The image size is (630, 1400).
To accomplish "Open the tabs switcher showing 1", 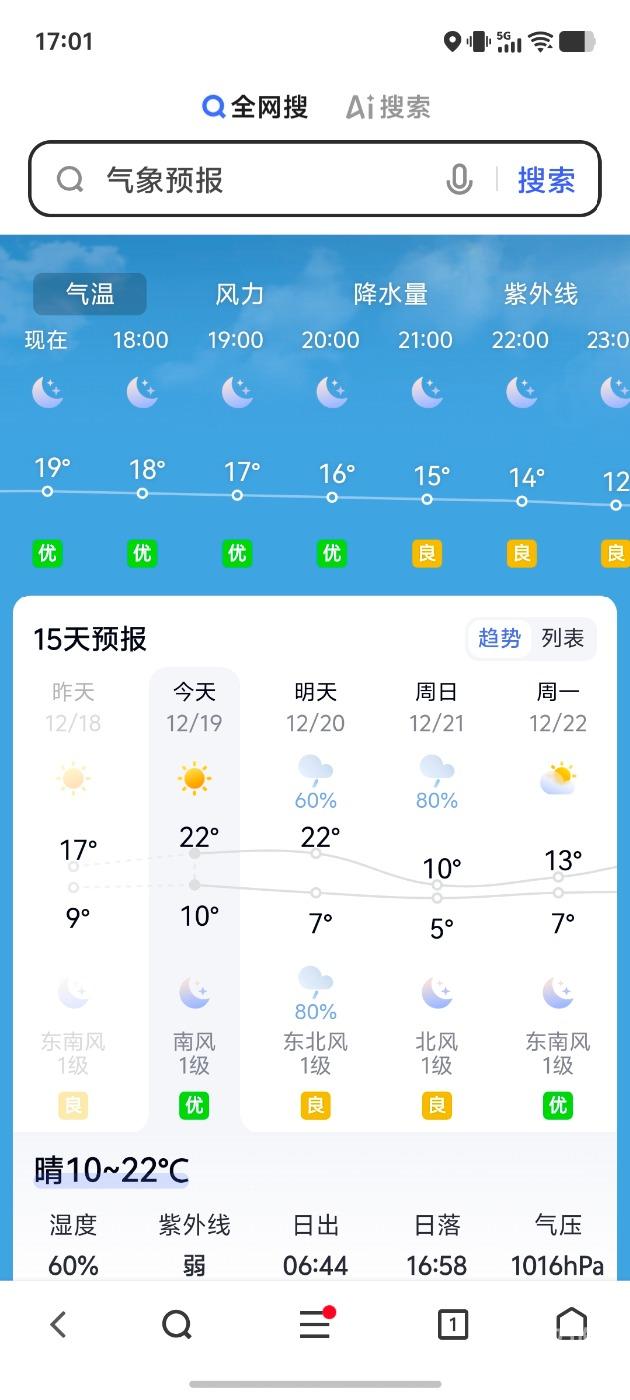I will (x=453, y=1325).
